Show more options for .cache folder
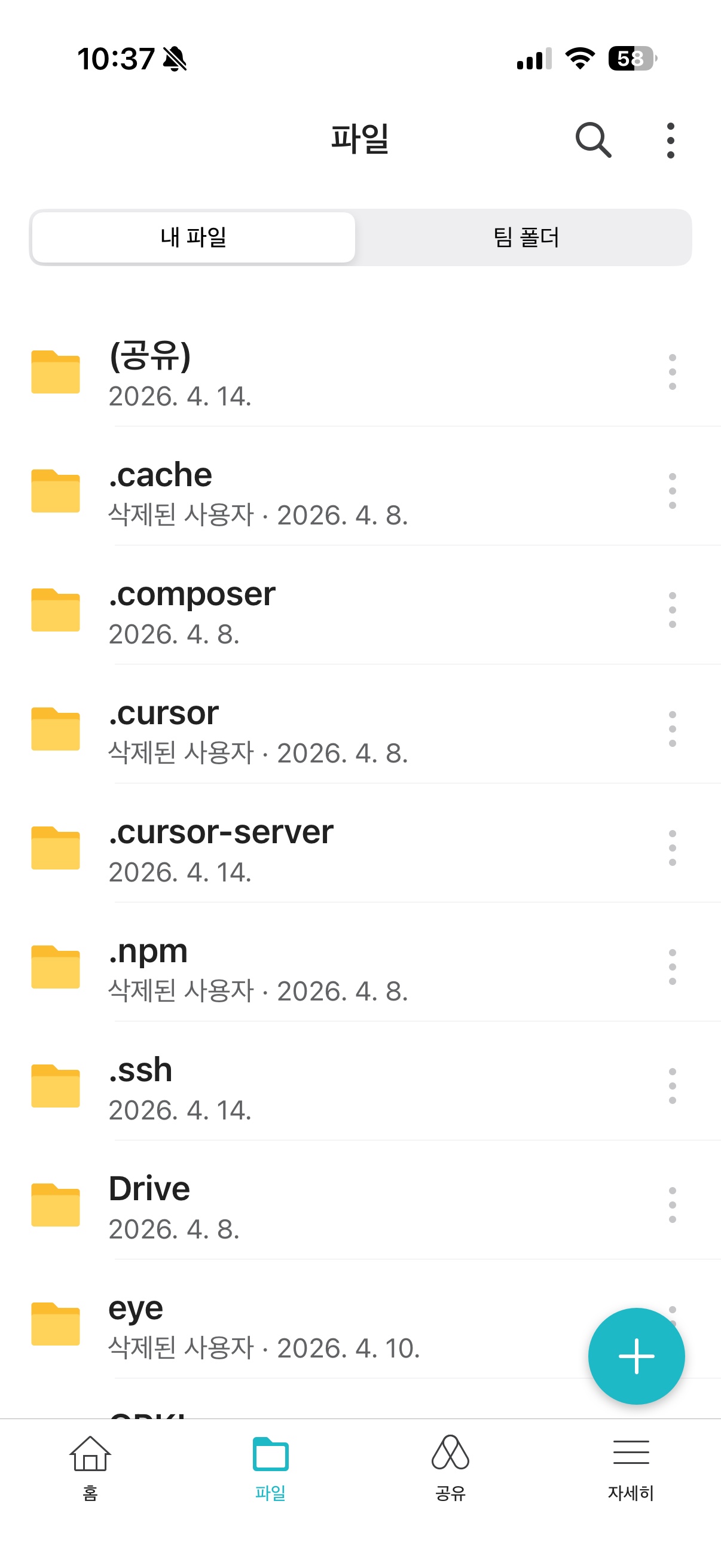The width and height of the screenshot is (721, 1568). (672, 491)
